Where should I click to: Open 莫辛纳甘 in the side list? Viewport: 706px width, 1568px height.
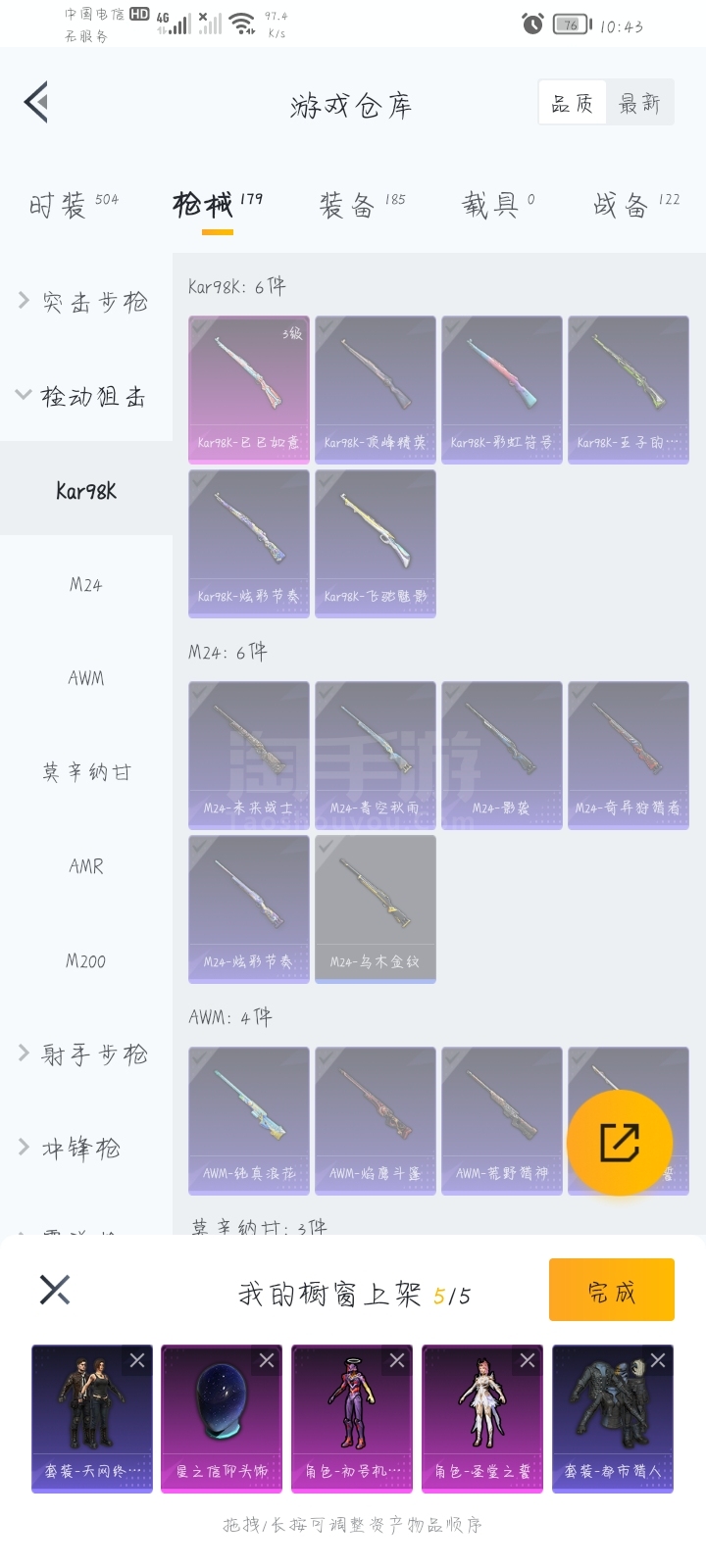click(85, 772)
